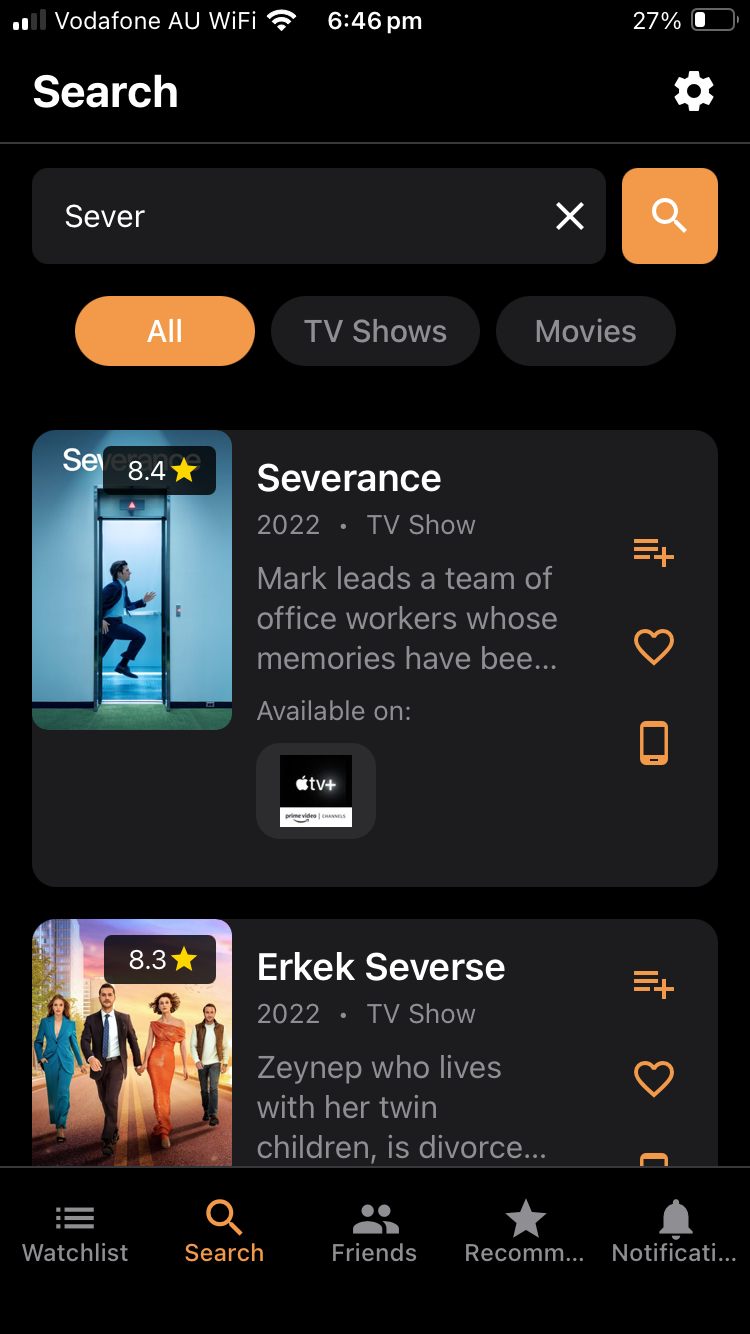
Task: Select the All filter chip
Action: pos(165,331)
